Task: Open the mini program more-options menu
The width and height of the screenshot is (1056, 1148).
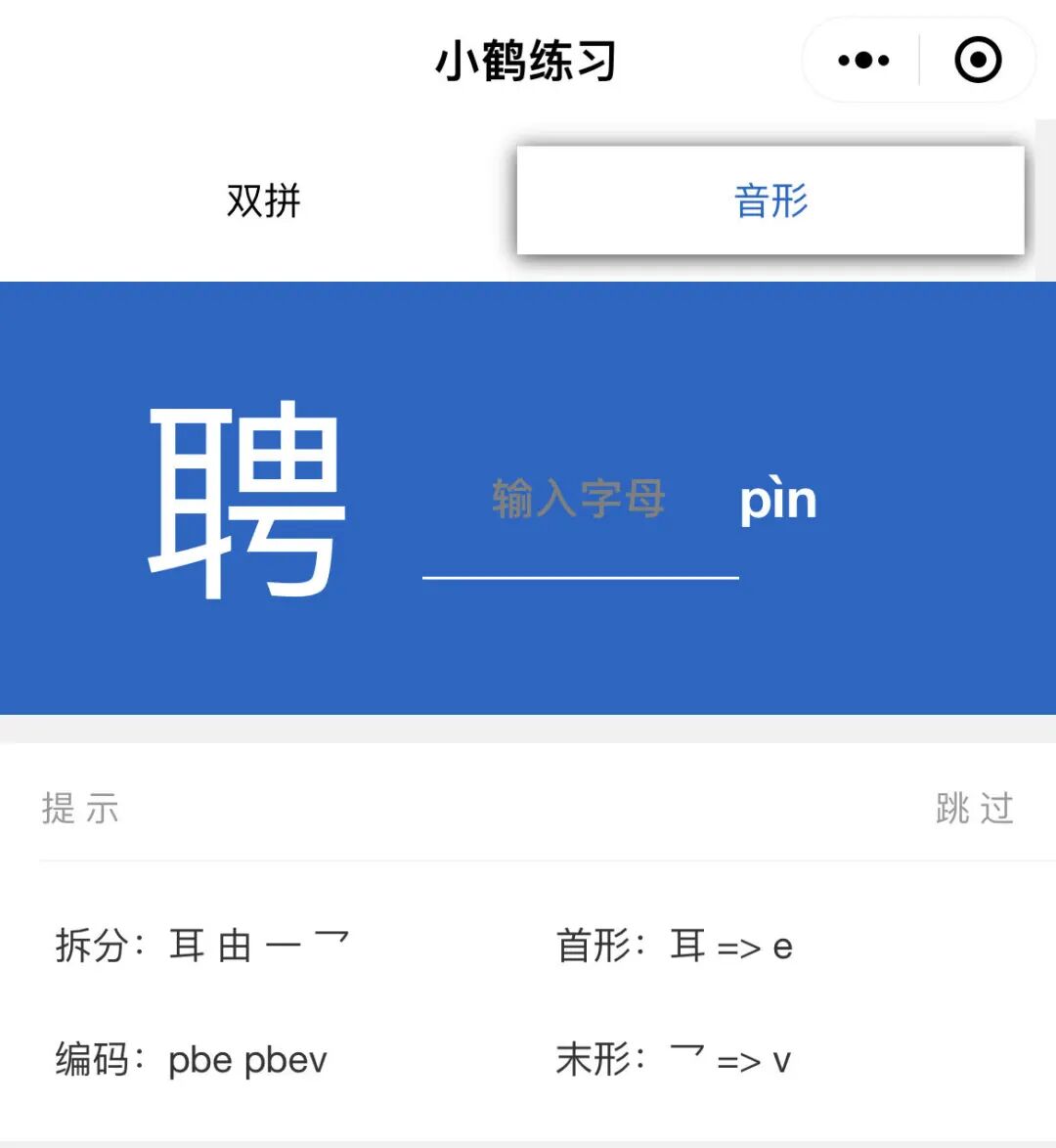Action: 863,61
